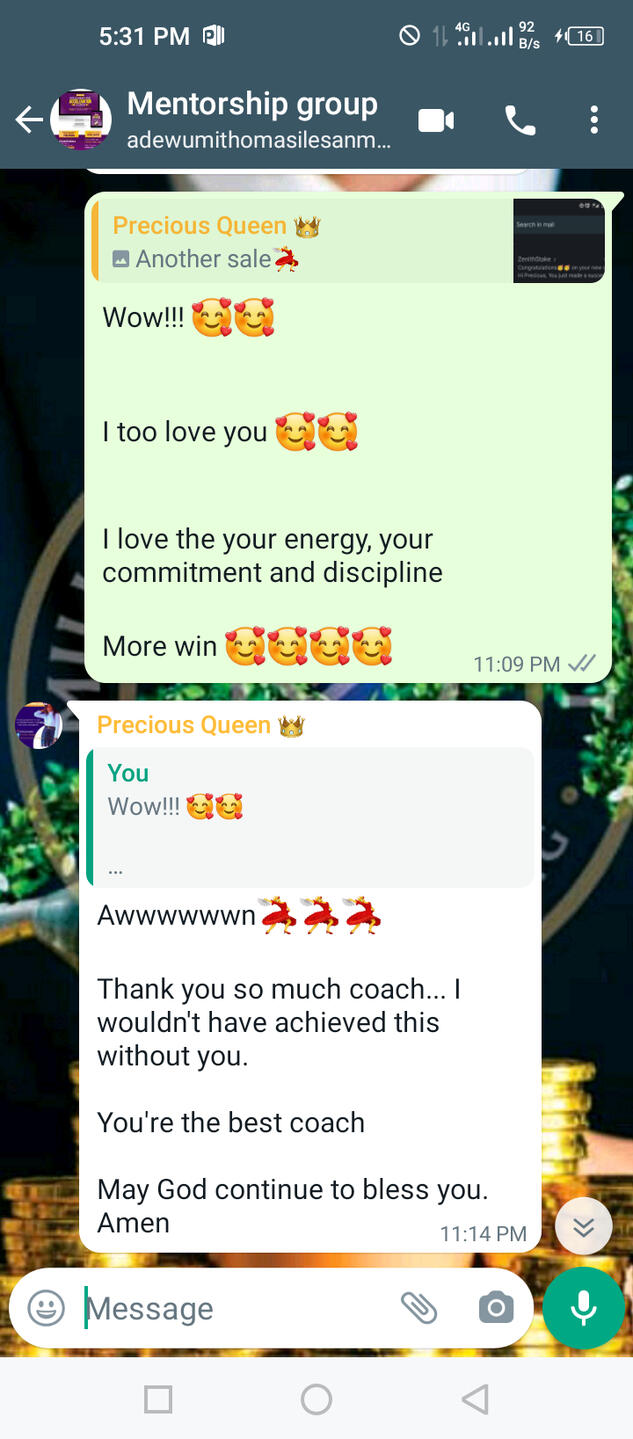This screenshot has width=633, height=1439.
Task: Go back from the Mentorship group chat
Action: click(28, 121)
